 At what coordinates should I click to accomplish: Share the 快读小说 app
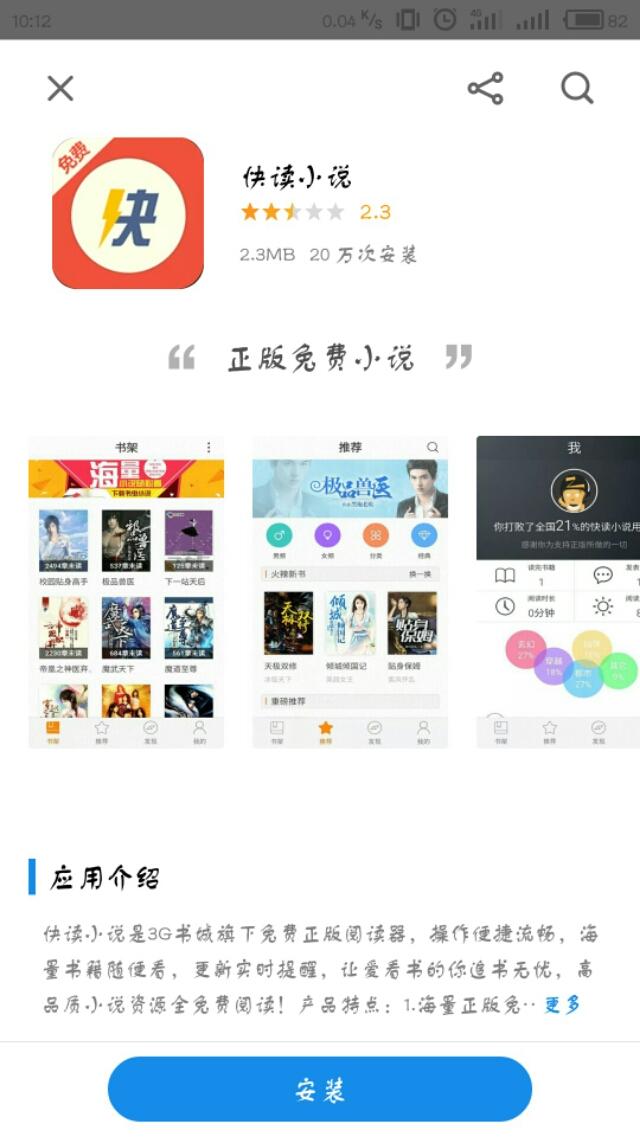(x=485, y=88)
